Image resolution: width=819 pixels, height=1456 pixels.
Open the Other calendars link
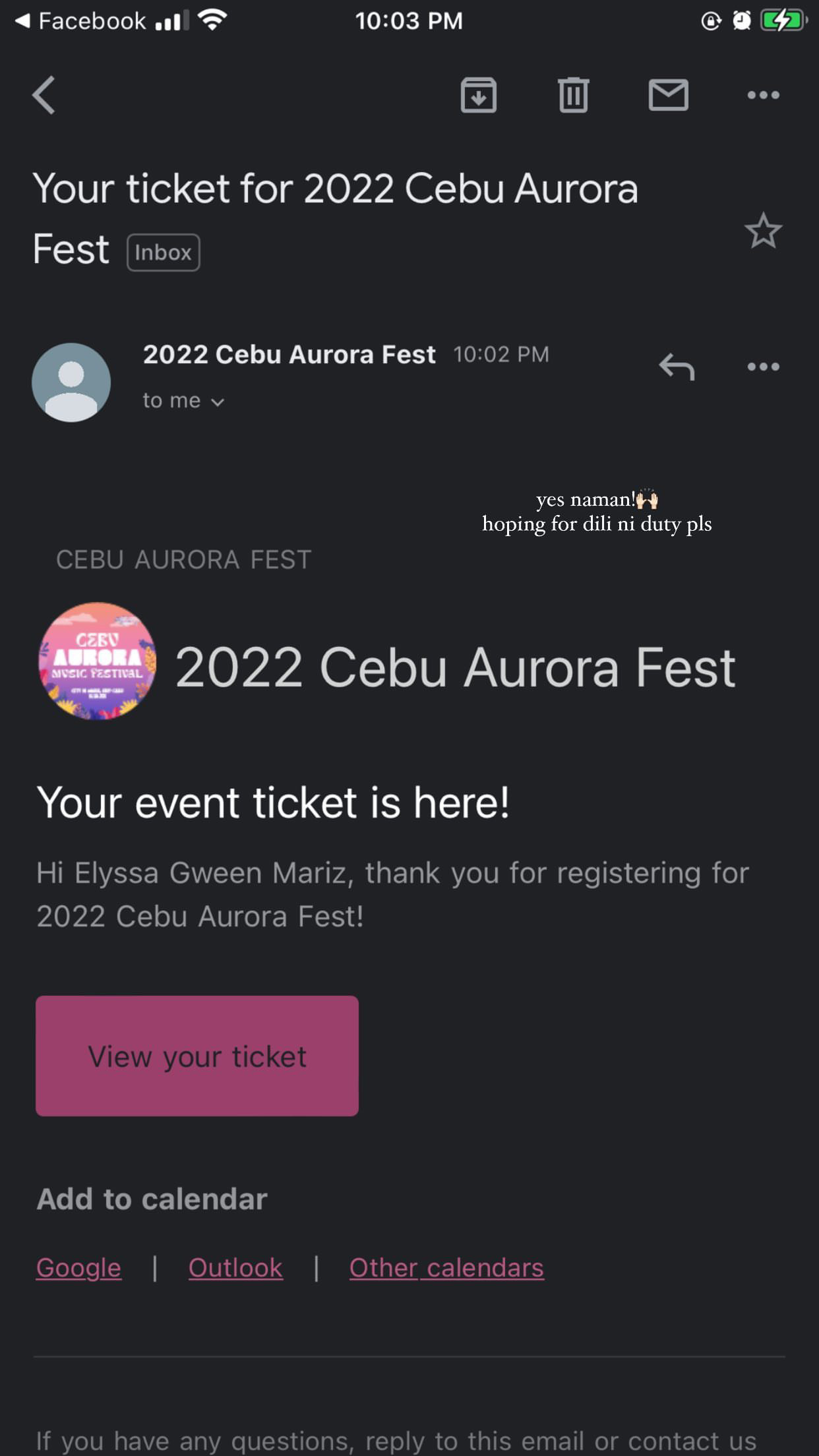pyautogui.click(x=446, y=1267)
